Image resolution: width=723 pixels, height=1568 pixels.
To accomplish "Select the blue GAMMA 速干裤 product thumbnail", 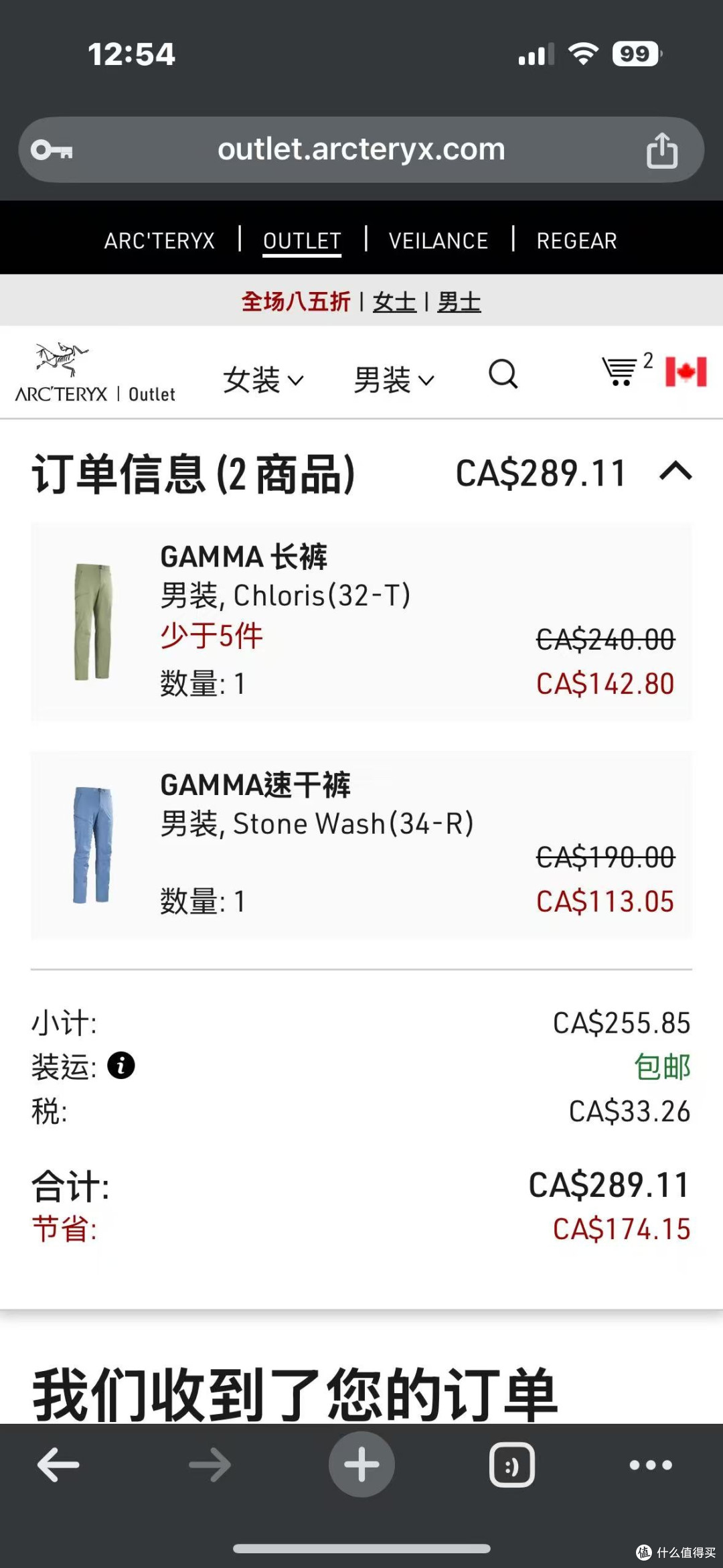I will (94, 845).
